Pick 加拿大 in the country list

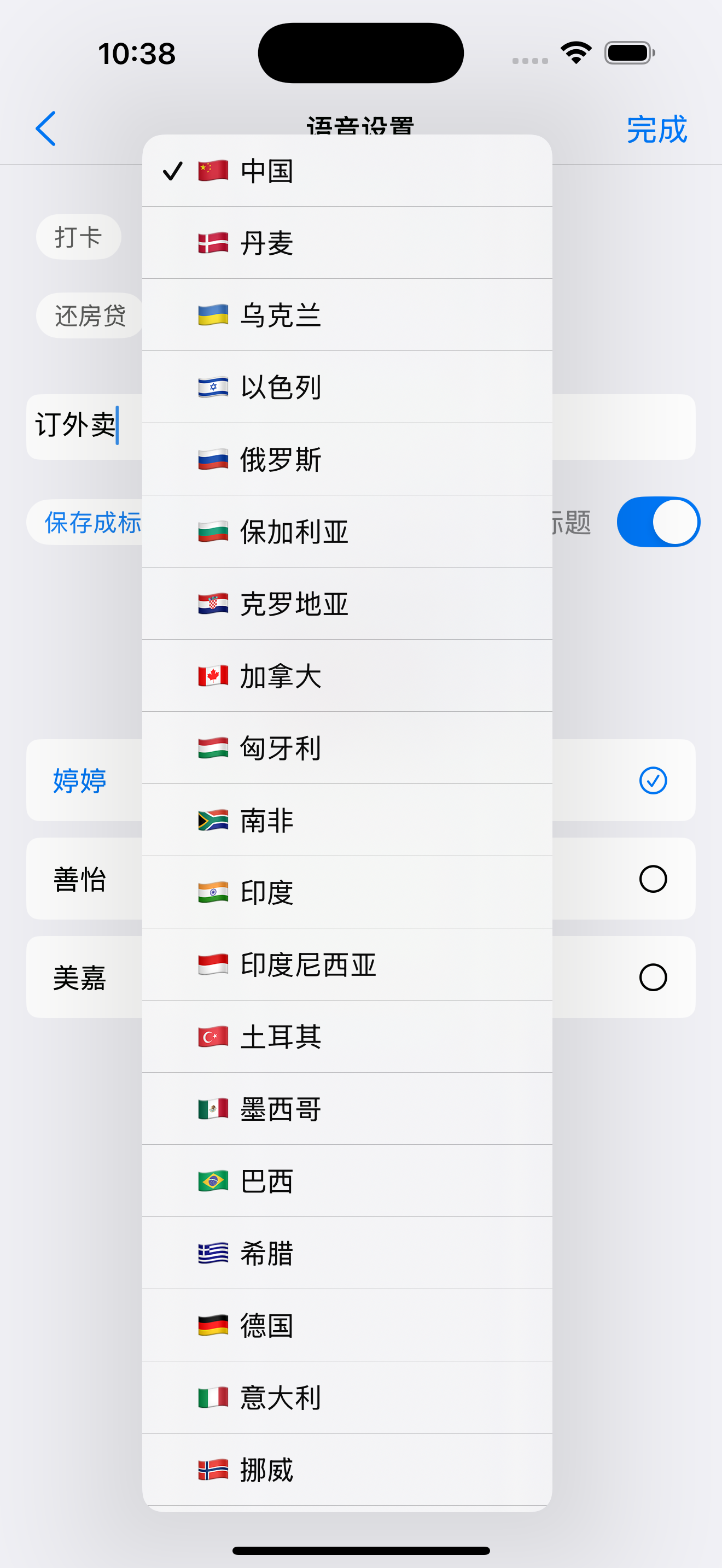347,676
